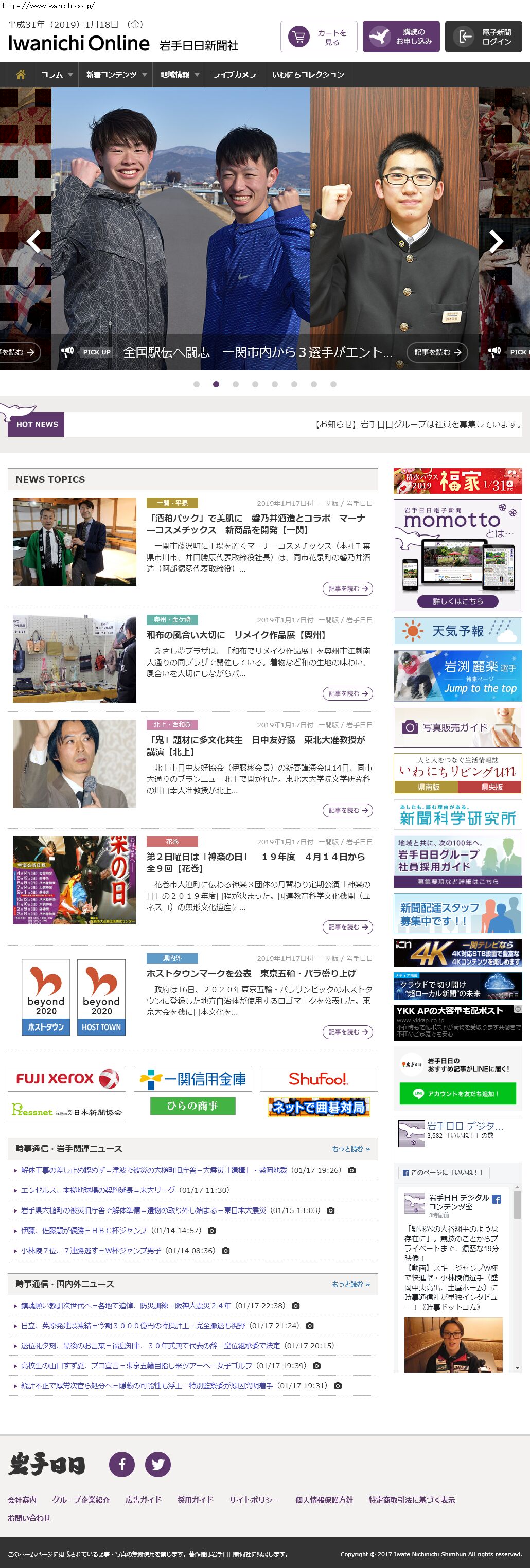Open the 和布の風合い大切に article headline
The height and width of the screenshot is (1568, 530).
tap(236, 635)
